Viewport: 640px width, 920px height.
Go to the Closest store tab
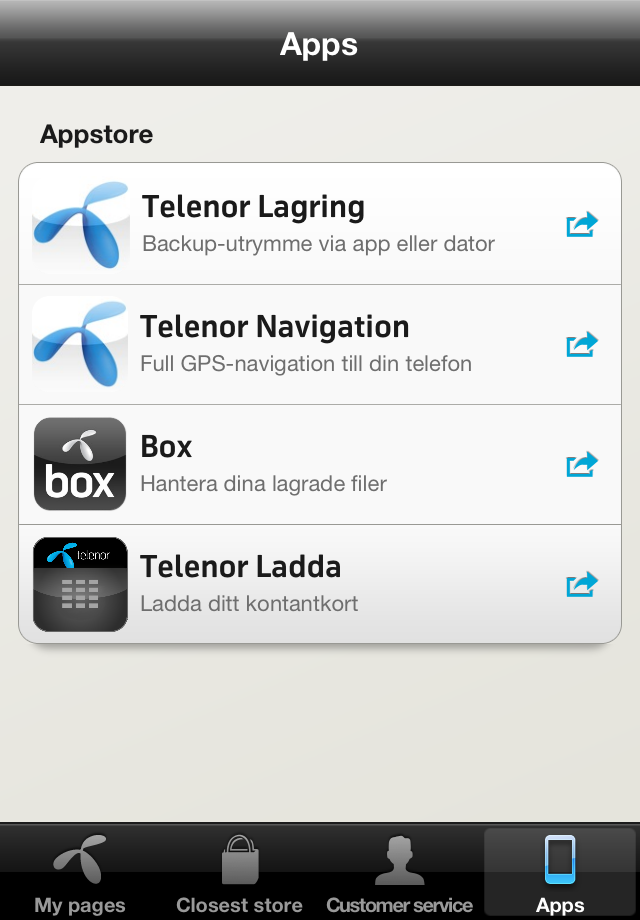pos(240,872)
